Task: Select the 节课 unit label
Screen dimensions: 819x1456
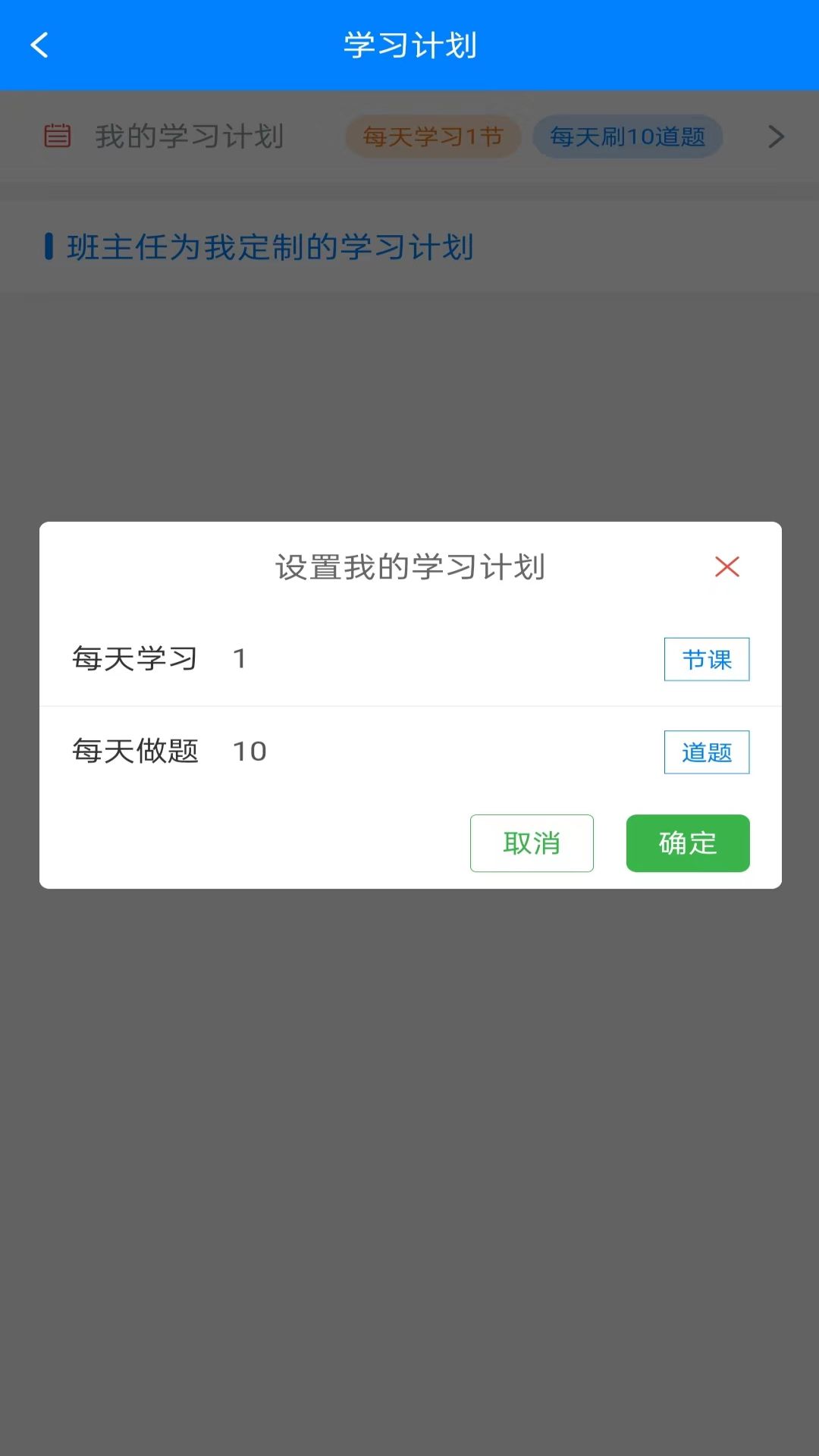Action: [x=706, y=660]
